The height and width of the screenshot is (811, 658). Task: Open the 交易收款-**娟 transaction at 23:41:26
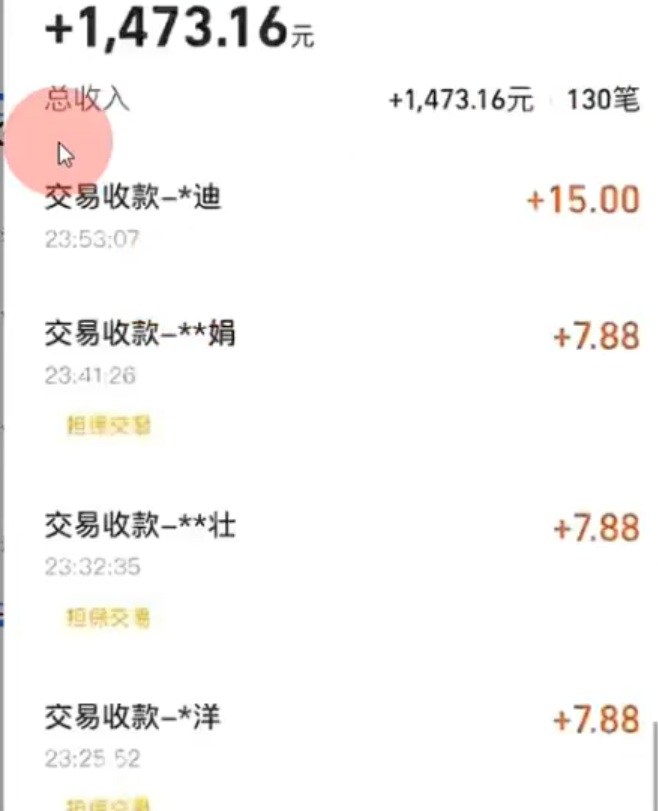click(x=330, y=352)
